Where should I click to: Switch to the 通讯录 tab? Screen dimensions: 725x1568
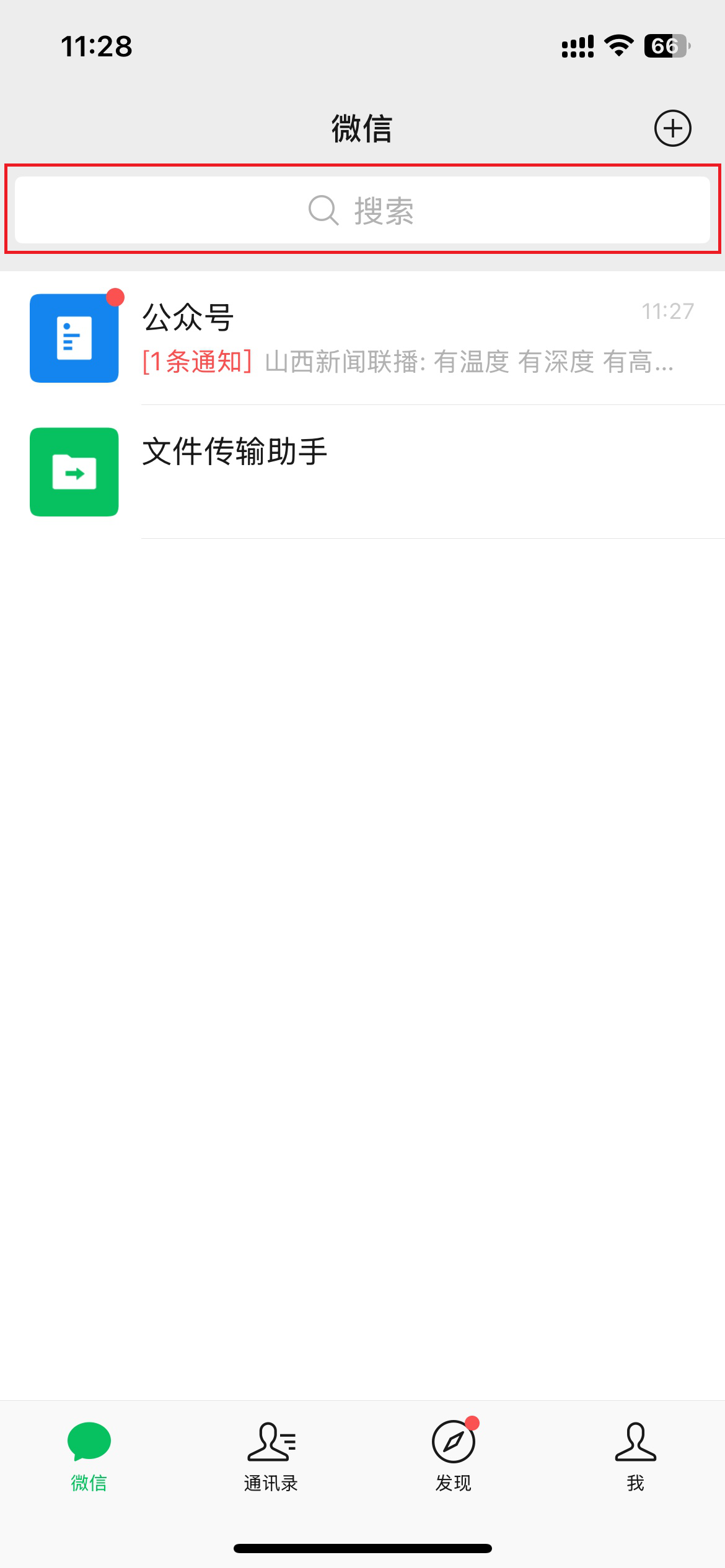[271, 1457]
